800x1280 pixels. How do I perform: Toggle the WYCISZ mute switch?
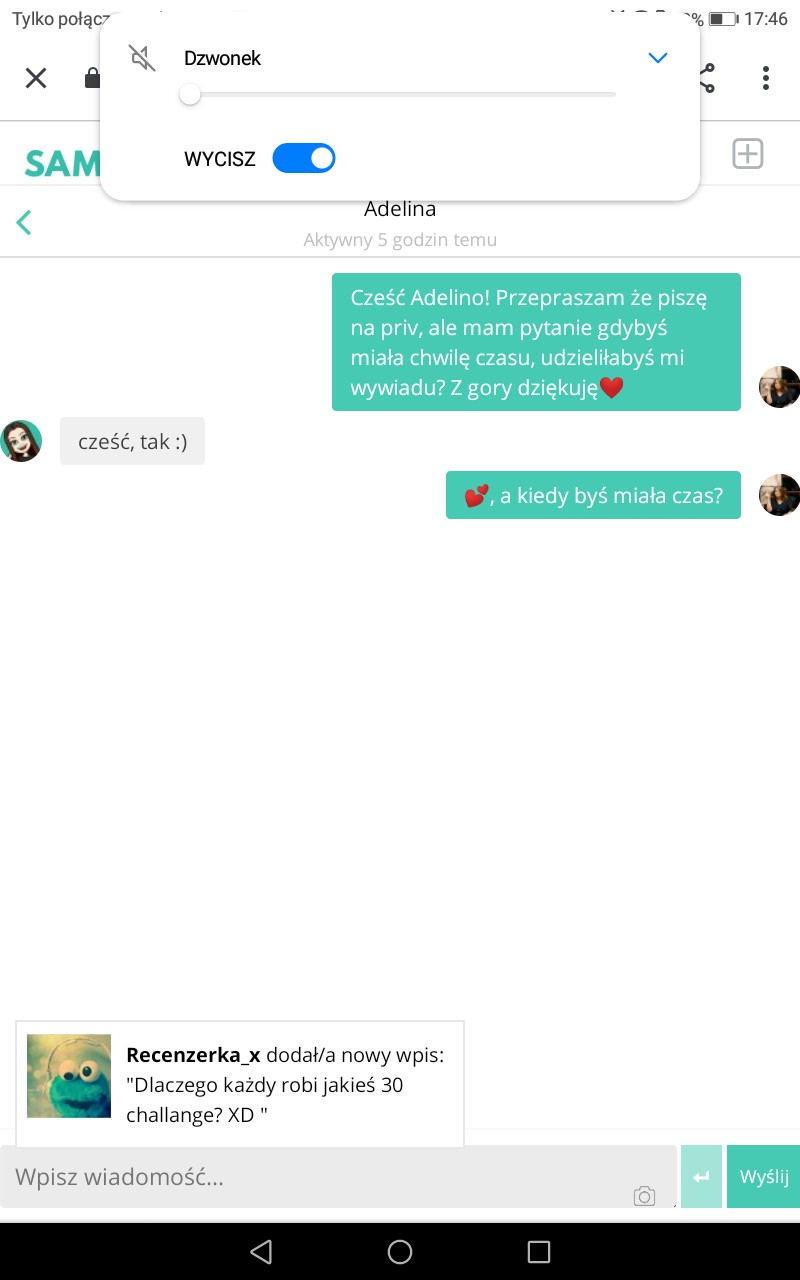(304, 158)
